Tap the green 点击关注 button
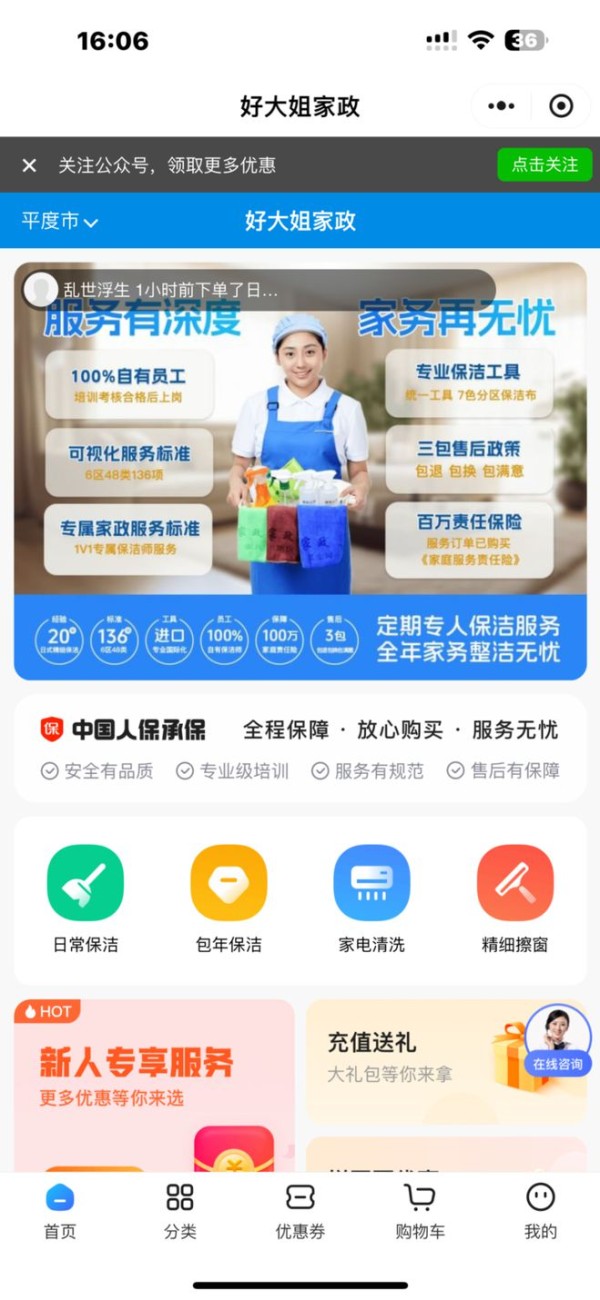Image resolution: width=600 pixels, height=1300 pixels. pos(544,165)
